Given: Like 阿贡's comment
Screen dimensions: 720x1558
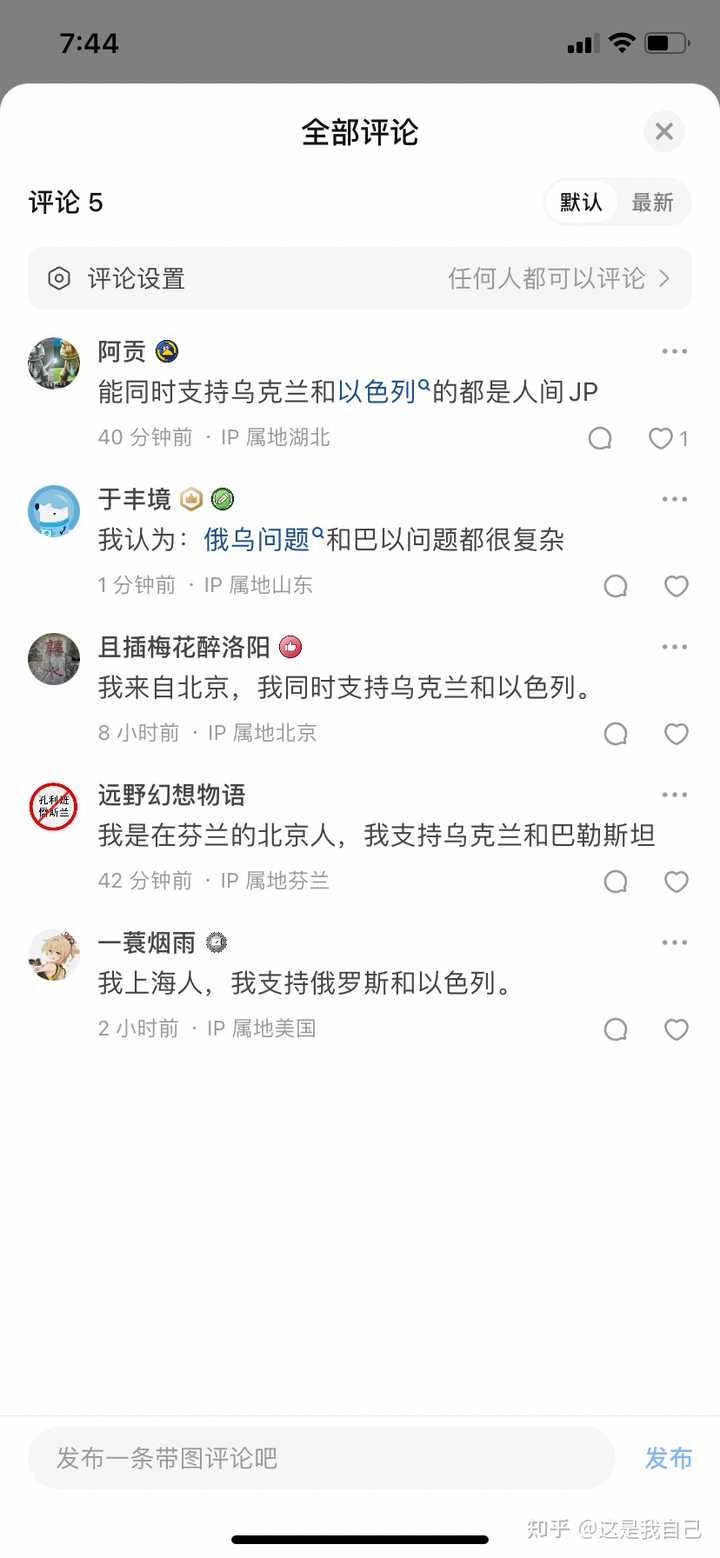Looking at the screenshot, I should 668,438.
